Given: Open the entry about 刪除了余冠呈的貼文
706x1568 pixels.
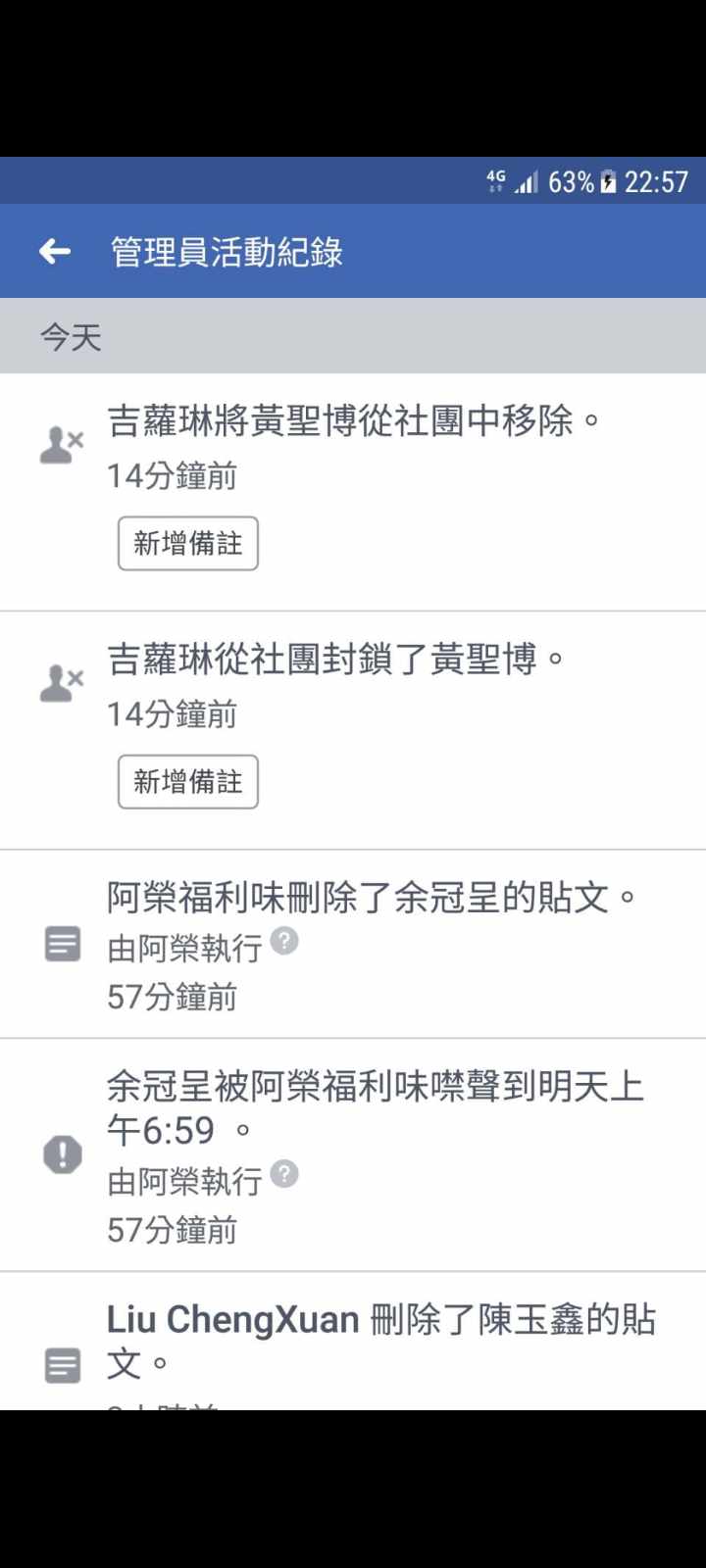Looking at the screenshot, I should click(373, 898).
